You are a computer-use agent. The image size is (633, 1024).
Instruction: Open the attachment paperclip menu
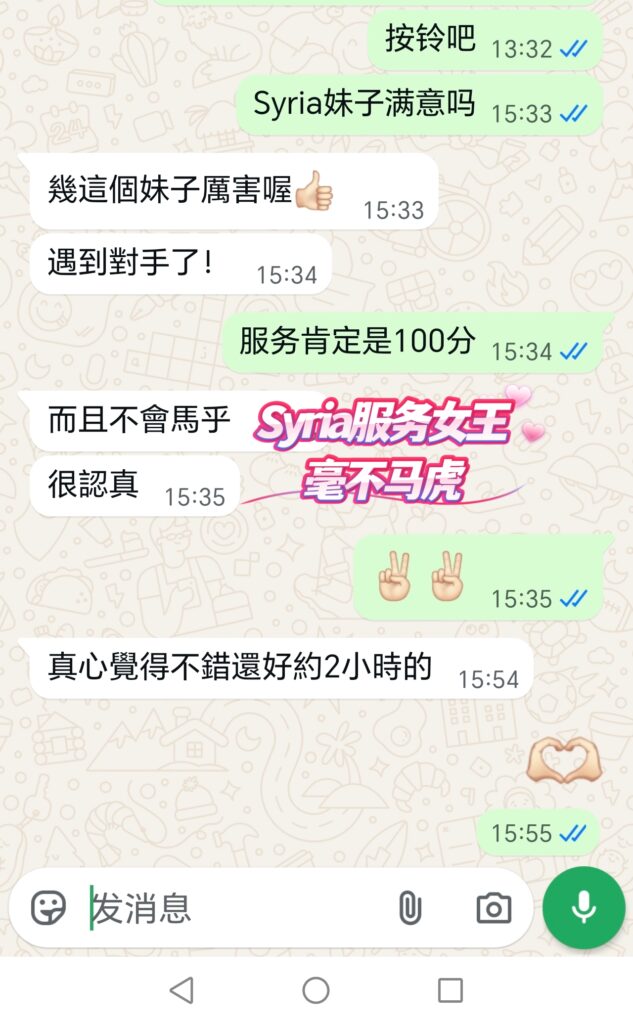pos(409,908)
